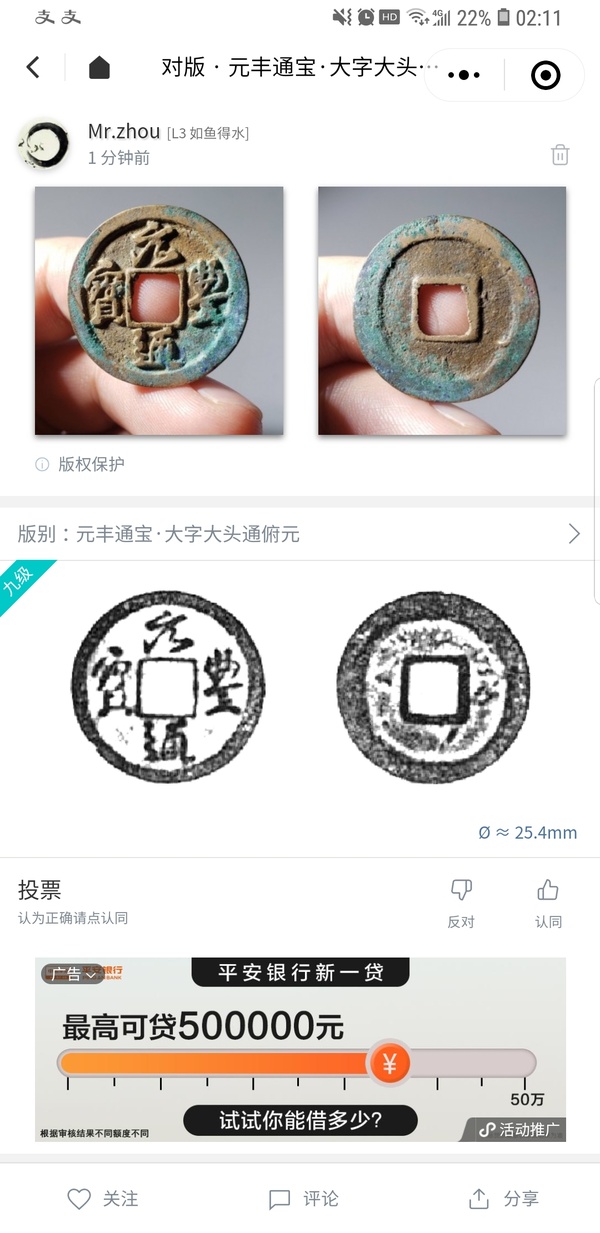The image size is (600, 1233).
Task: Open the home icon in the header
Action: pyautogui.click(x=99, y=68)
